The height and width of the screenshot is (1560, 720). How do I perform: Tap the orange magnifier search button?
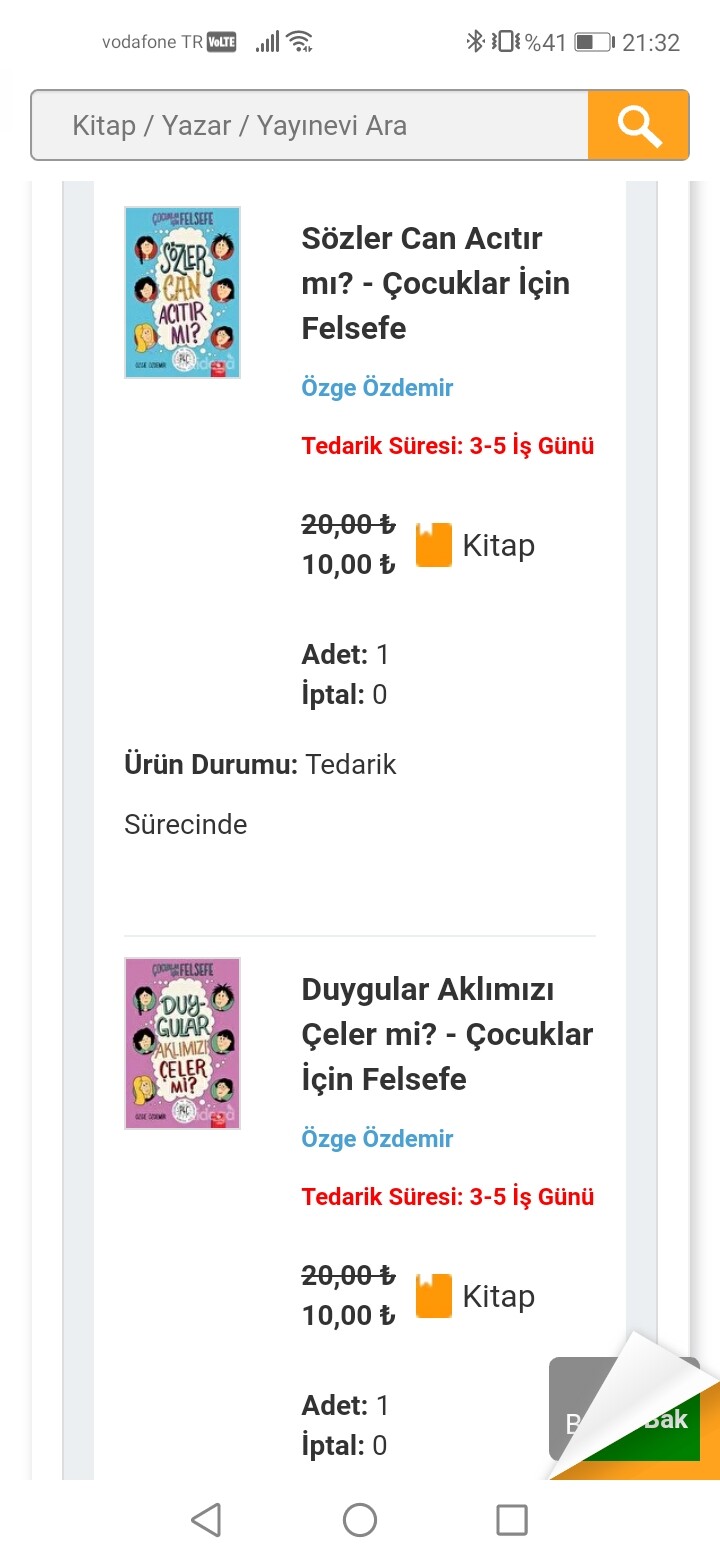point(638,125)
